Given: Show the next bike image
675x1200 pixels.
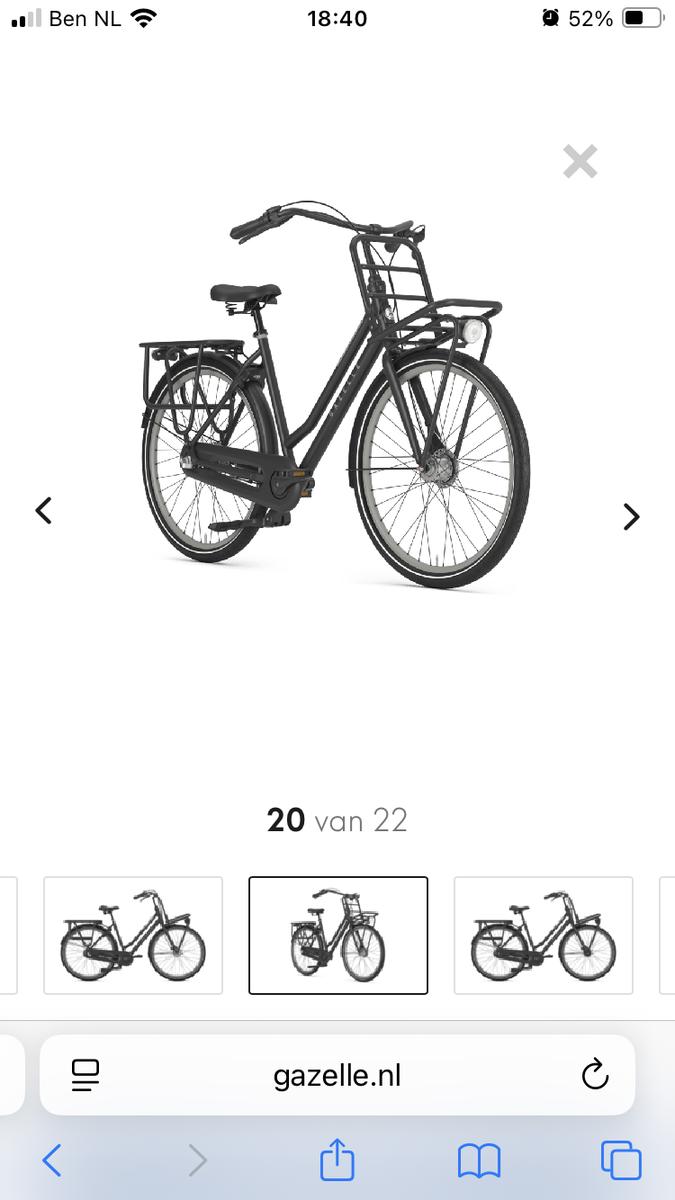Looking at the screenshot, I should [631, 516].
